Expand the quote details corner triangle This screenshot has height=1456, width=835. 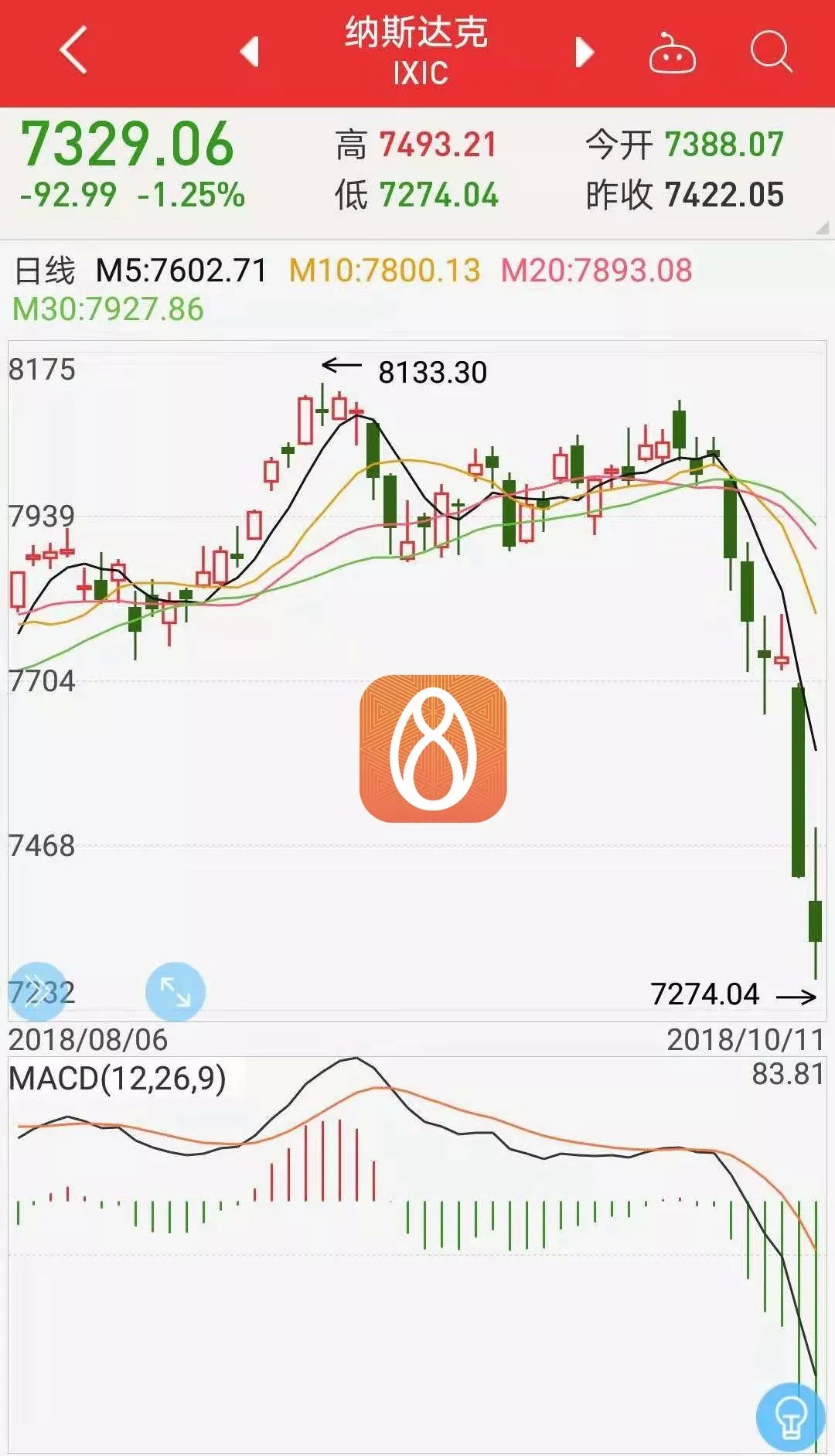tap(823, 228)
